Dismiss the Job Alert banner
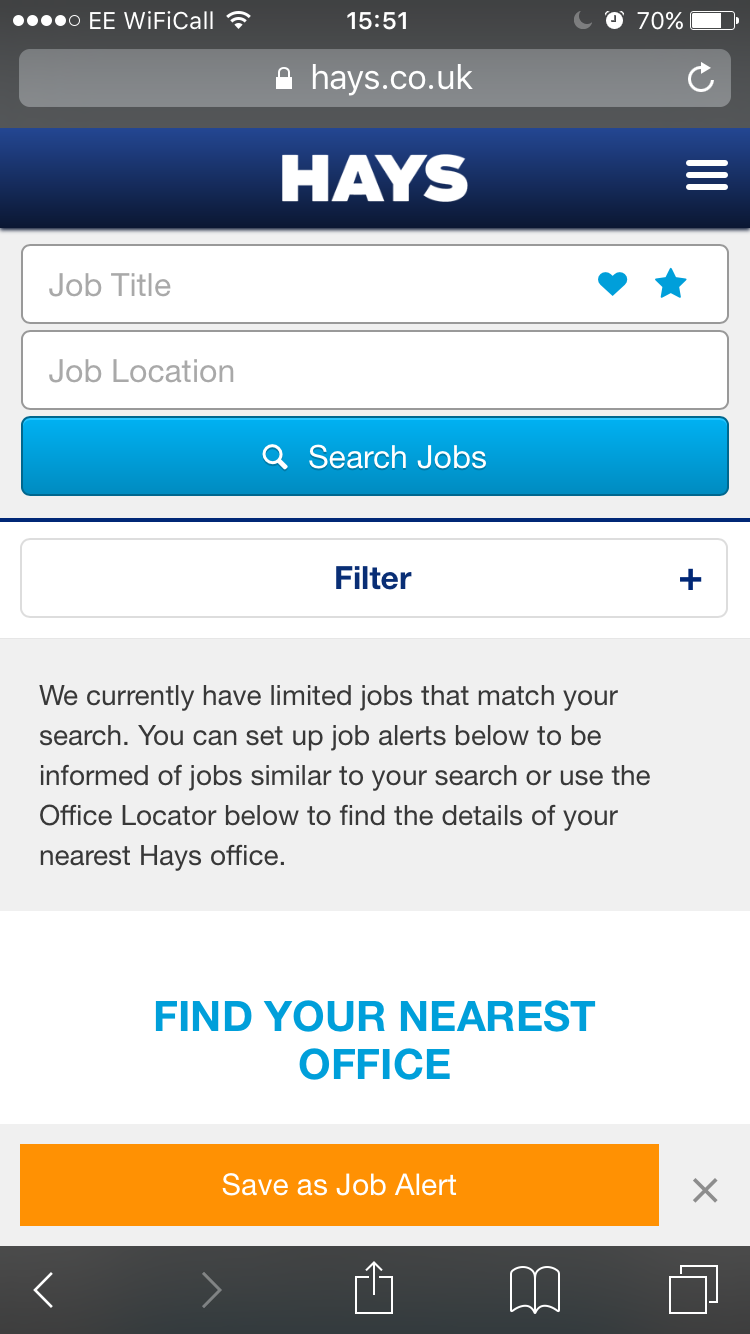 click(x=705, y=1190)
